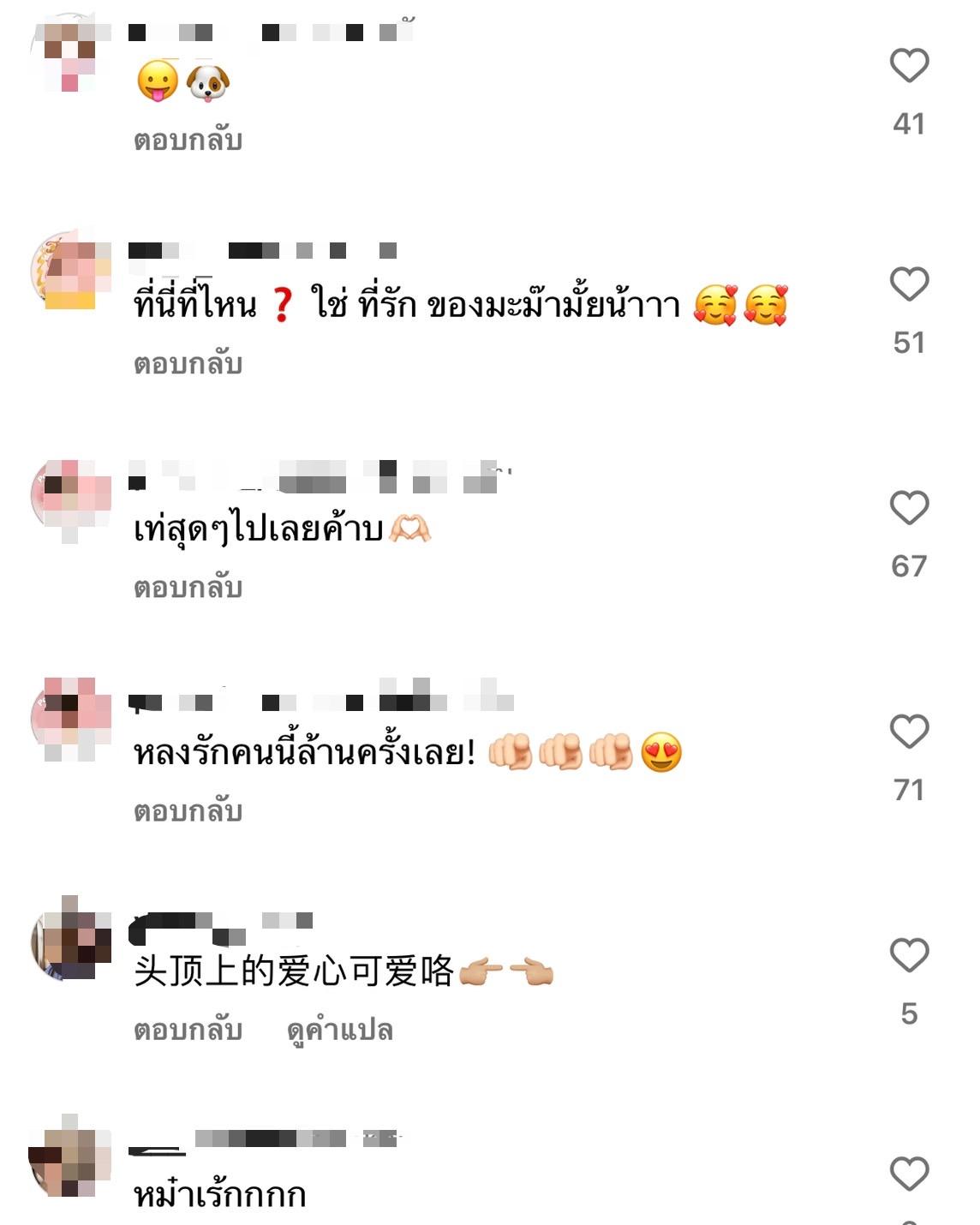This screenshot has width=980, height=1225.
Task: Like the comment 'เท่สุดๆไปเลยค้าบ'
Action: [x=909, y=508]
